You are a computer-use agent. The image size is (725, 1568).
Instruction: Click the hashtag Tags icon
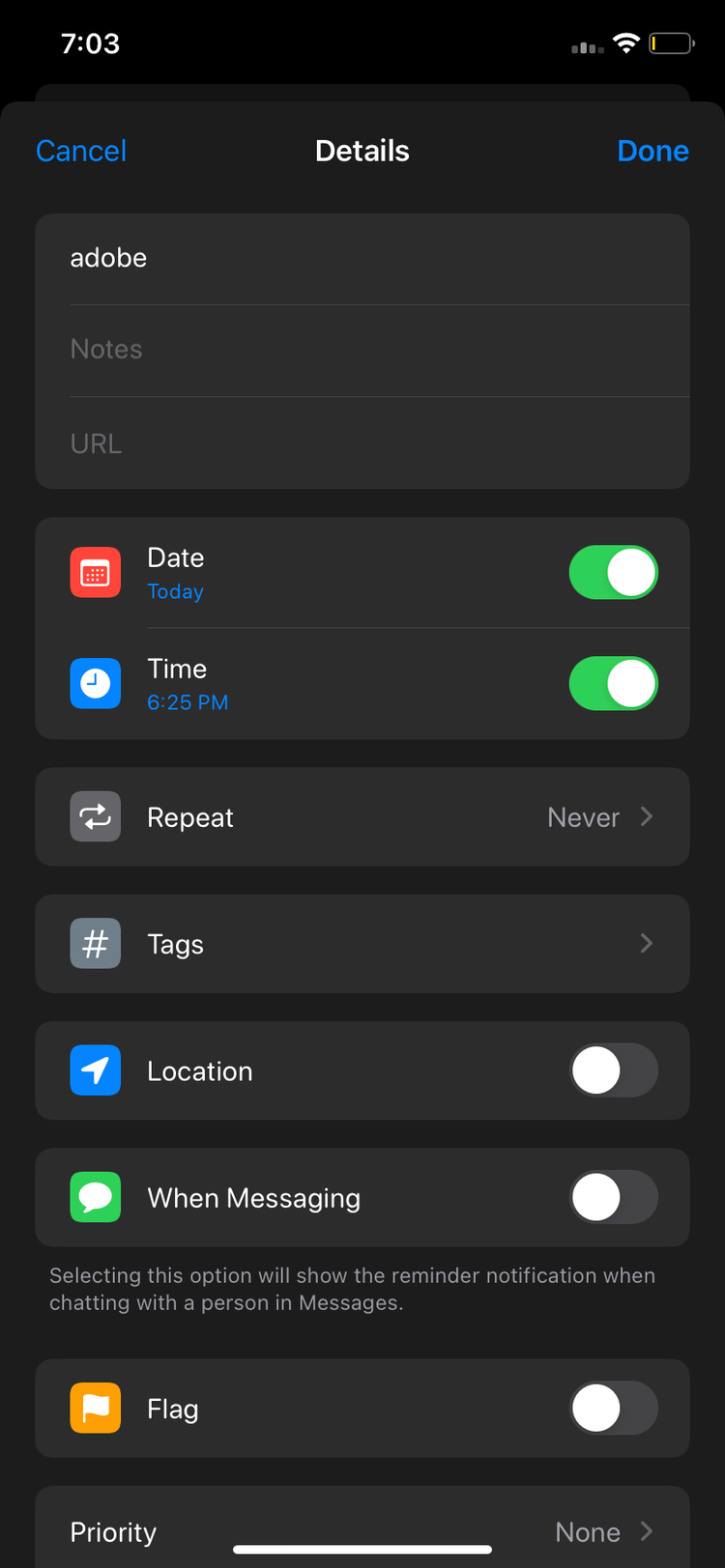(x=95, y=944)
